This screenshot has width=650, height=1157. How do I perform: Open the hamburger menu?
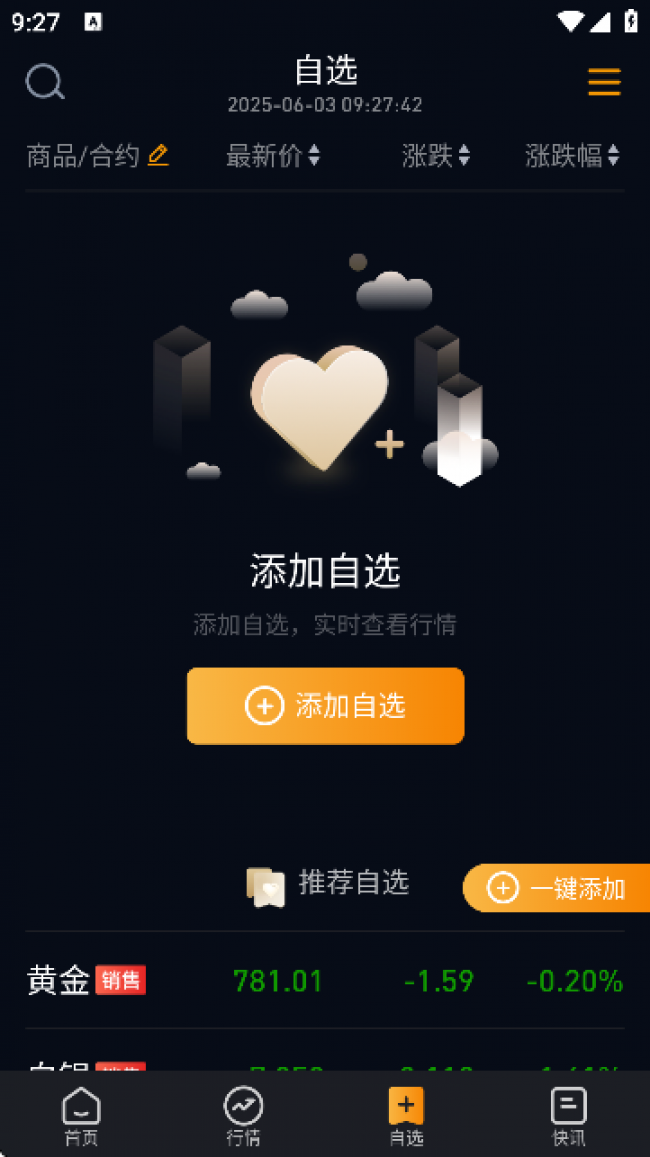(604, 82)
